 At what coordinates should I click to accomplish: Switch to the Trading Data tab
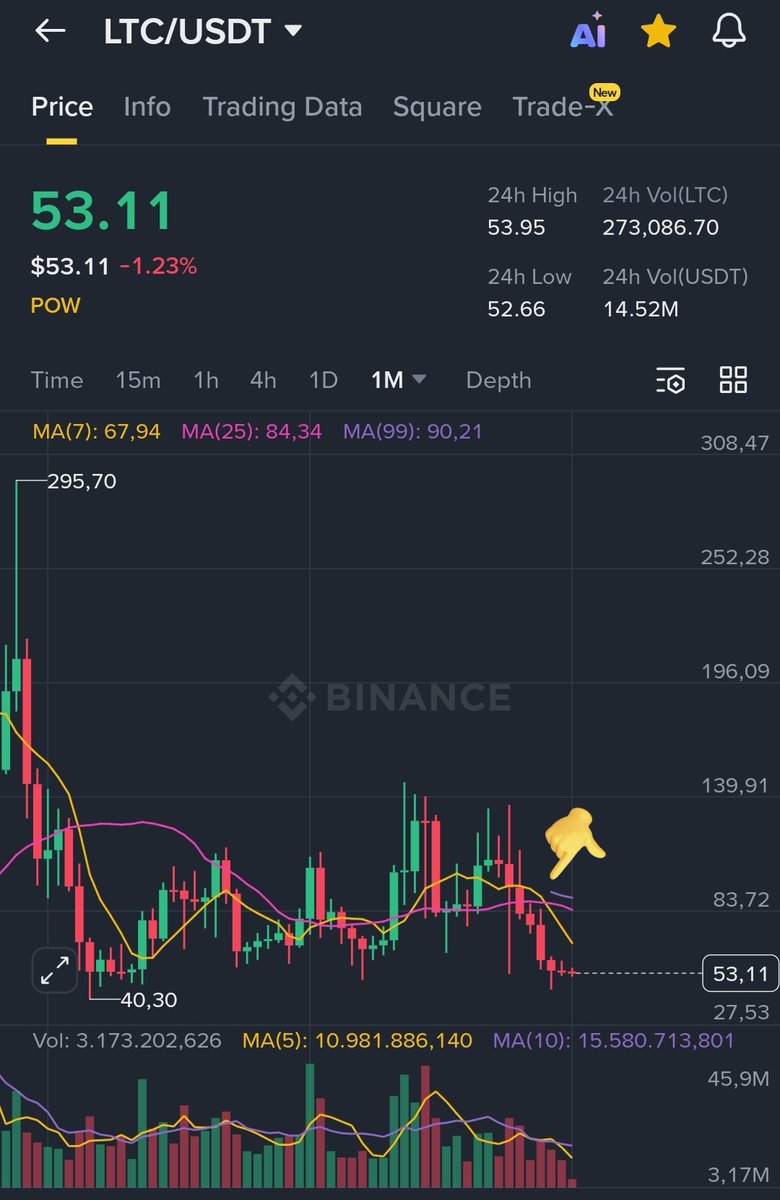pos(282,107)
